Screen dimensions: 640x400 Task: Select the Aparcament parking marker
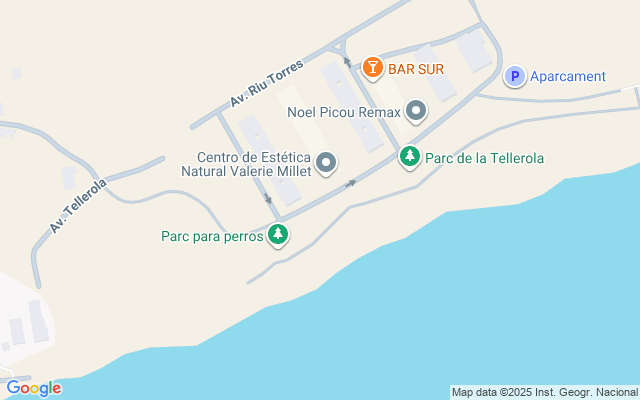point(514,76)
